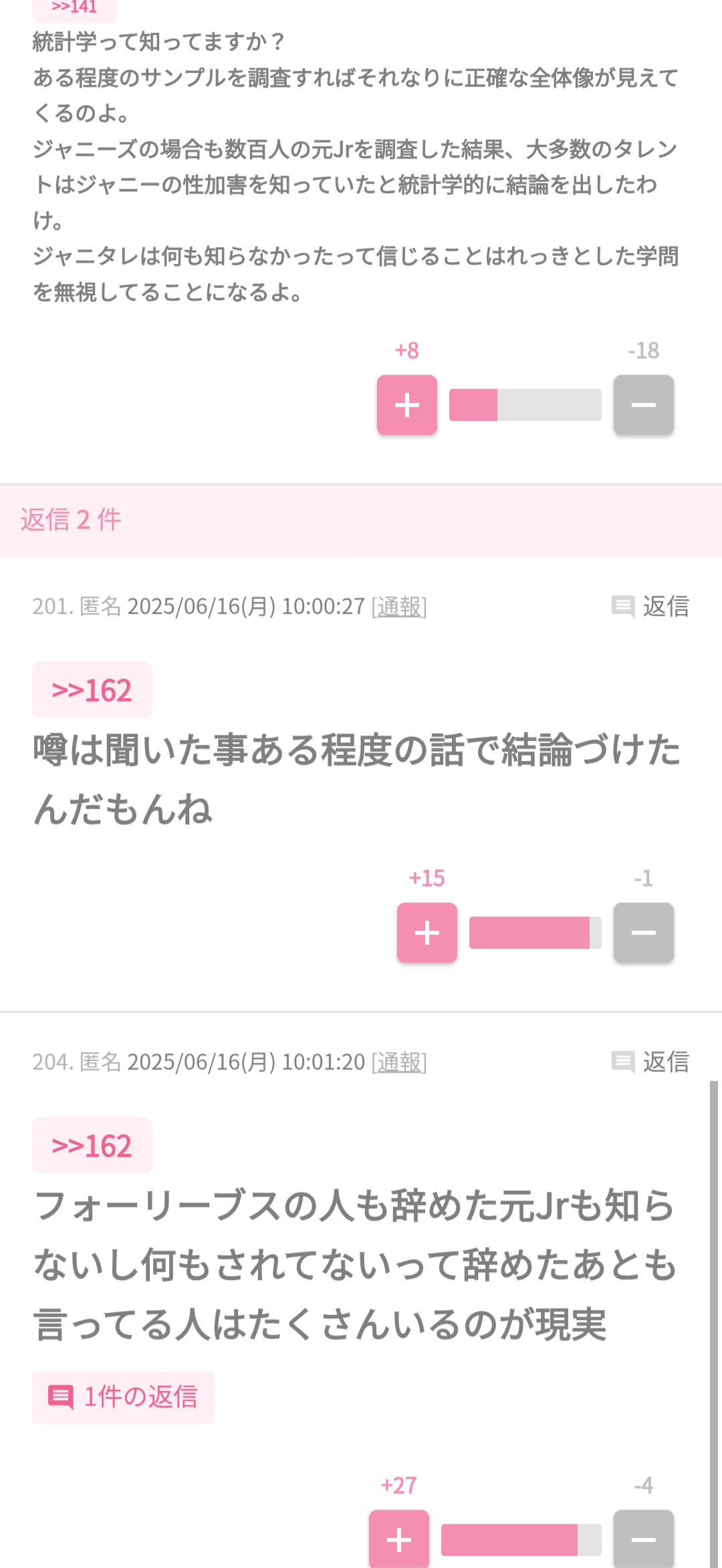
Task: Upvote the comment with +8 votes
Action: pos(407,405)
